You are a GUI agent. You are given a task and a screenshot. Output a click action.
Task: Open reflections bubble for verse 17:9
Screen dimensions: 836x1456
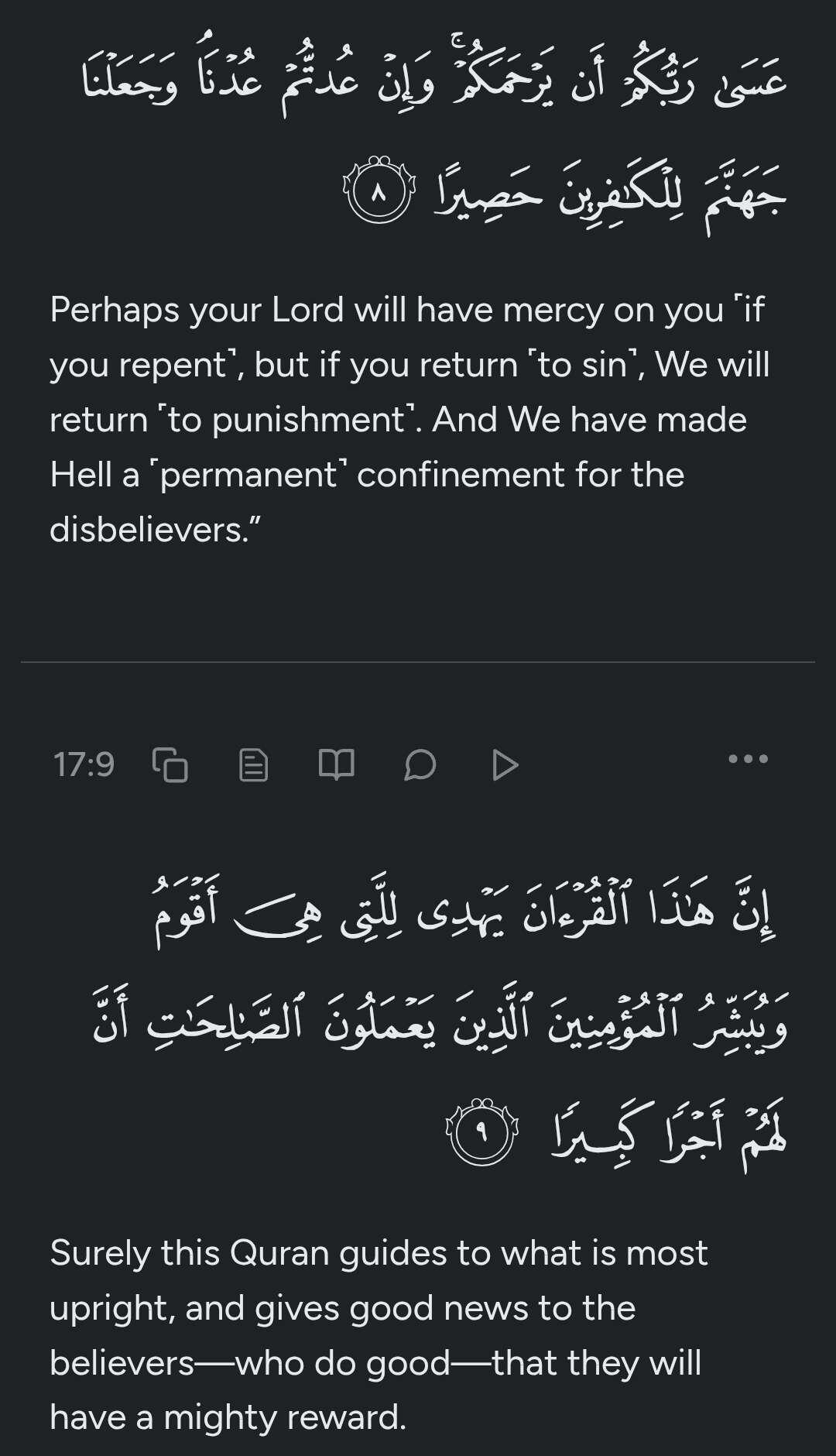click(x=420, y=765)
